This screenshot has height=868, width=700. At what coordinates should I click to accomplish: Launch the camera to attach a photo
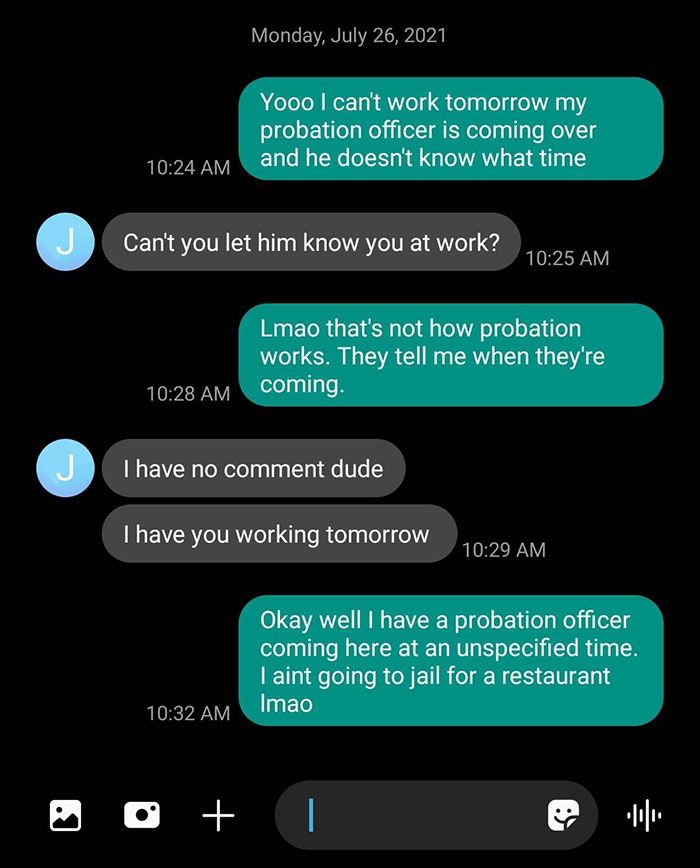(142, 815)
